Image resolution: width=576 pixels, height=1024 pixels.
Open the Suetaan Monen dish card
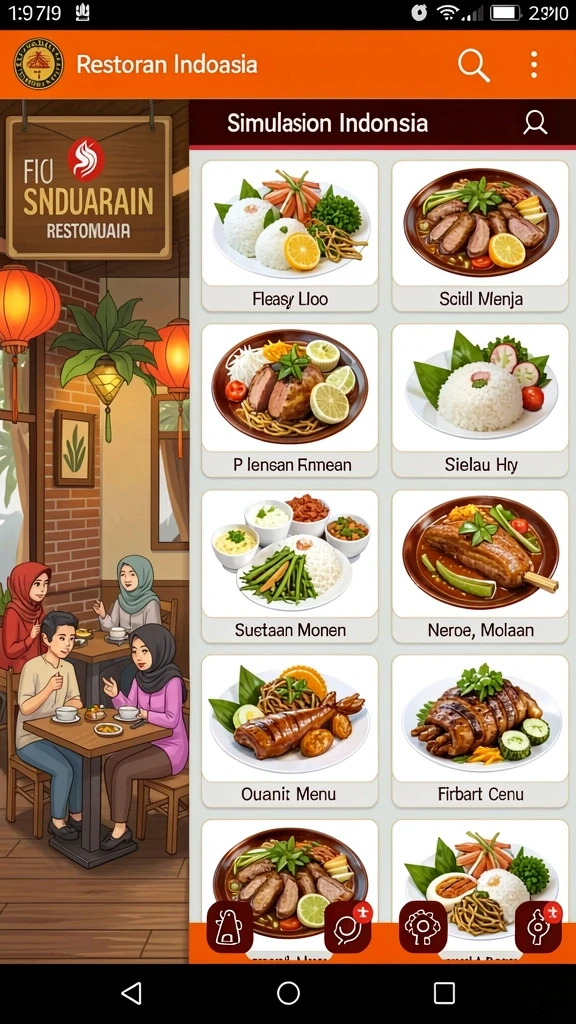(290, 566)
